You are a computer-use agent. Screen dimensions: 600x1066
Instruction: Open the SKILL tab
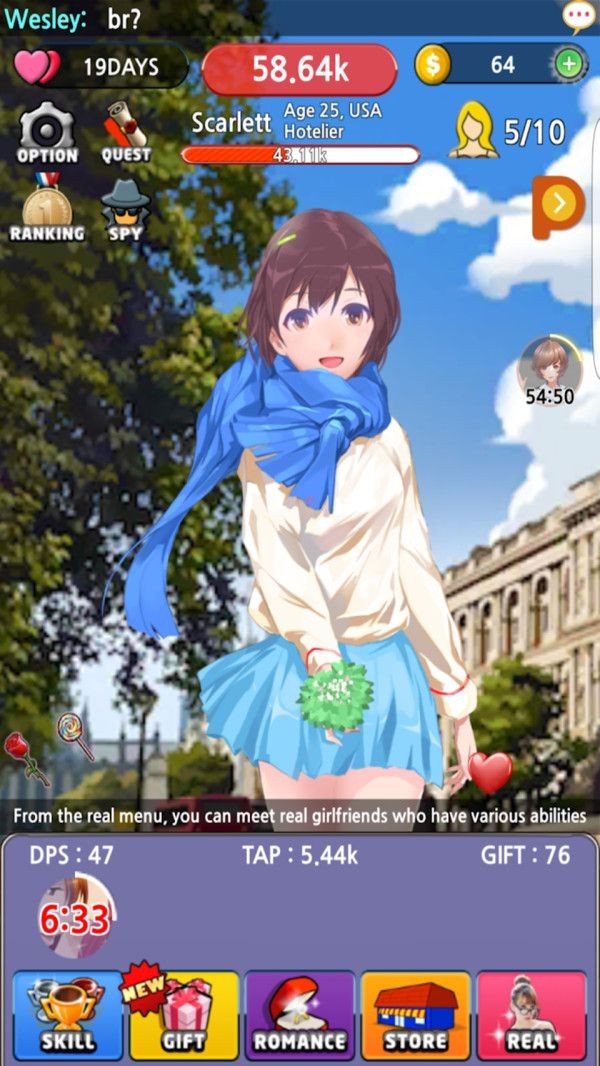point(68,1015)
